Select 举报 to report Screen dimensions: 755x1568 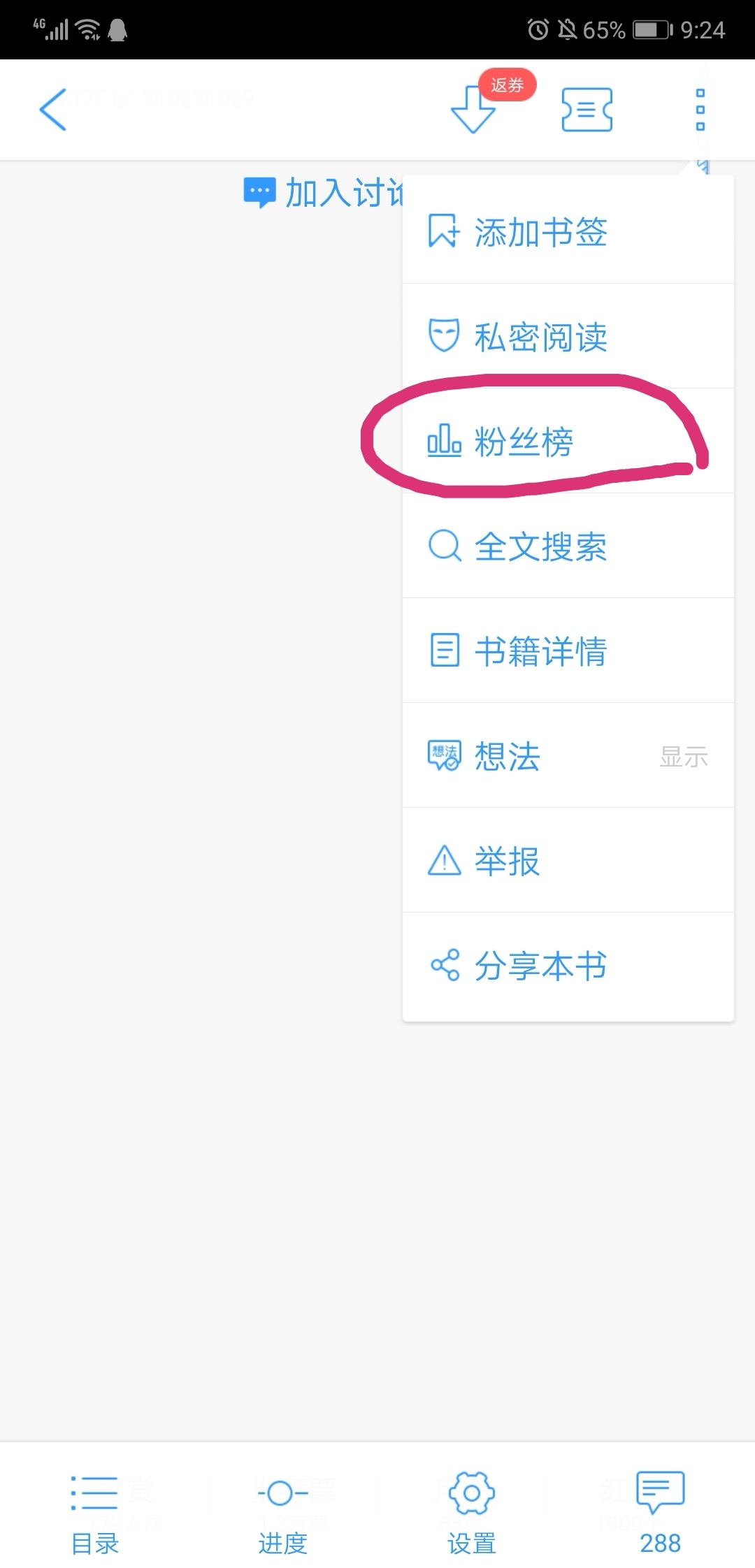click(568, 860)
